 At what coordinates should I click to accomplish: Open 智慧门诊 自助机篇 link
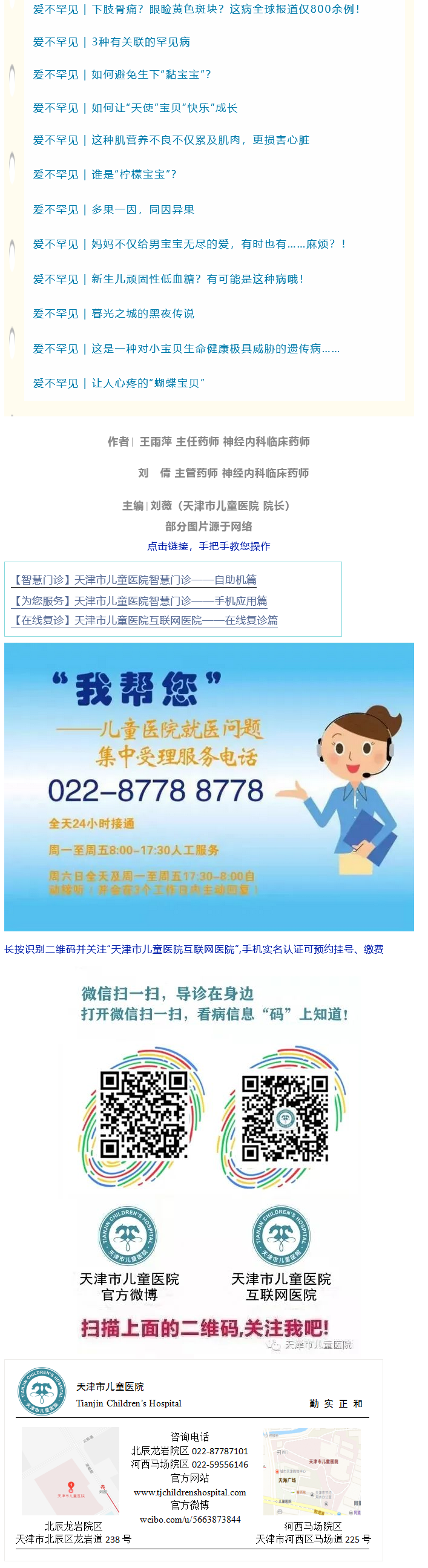135,580
